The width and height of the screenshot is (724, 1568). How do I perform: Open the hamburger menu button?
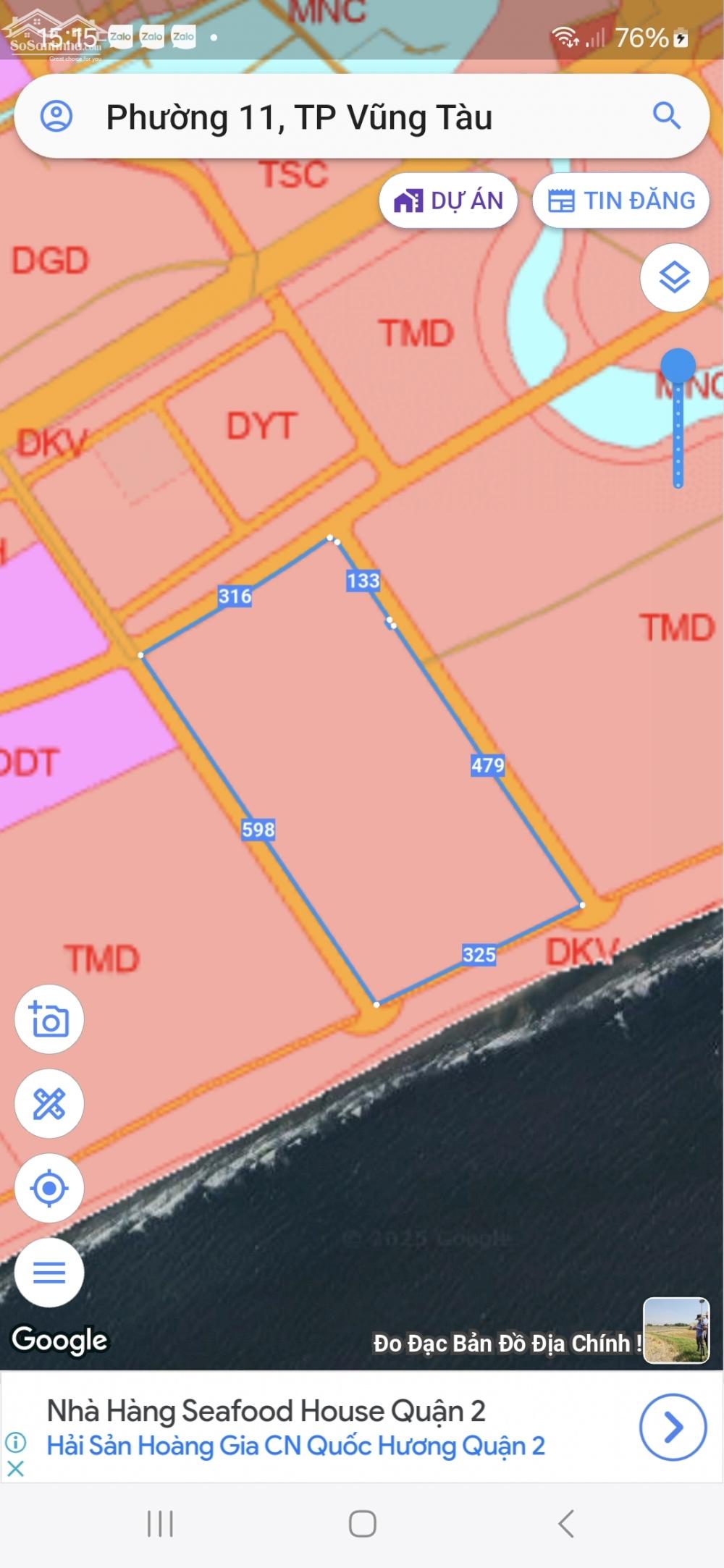[49, 1272]
